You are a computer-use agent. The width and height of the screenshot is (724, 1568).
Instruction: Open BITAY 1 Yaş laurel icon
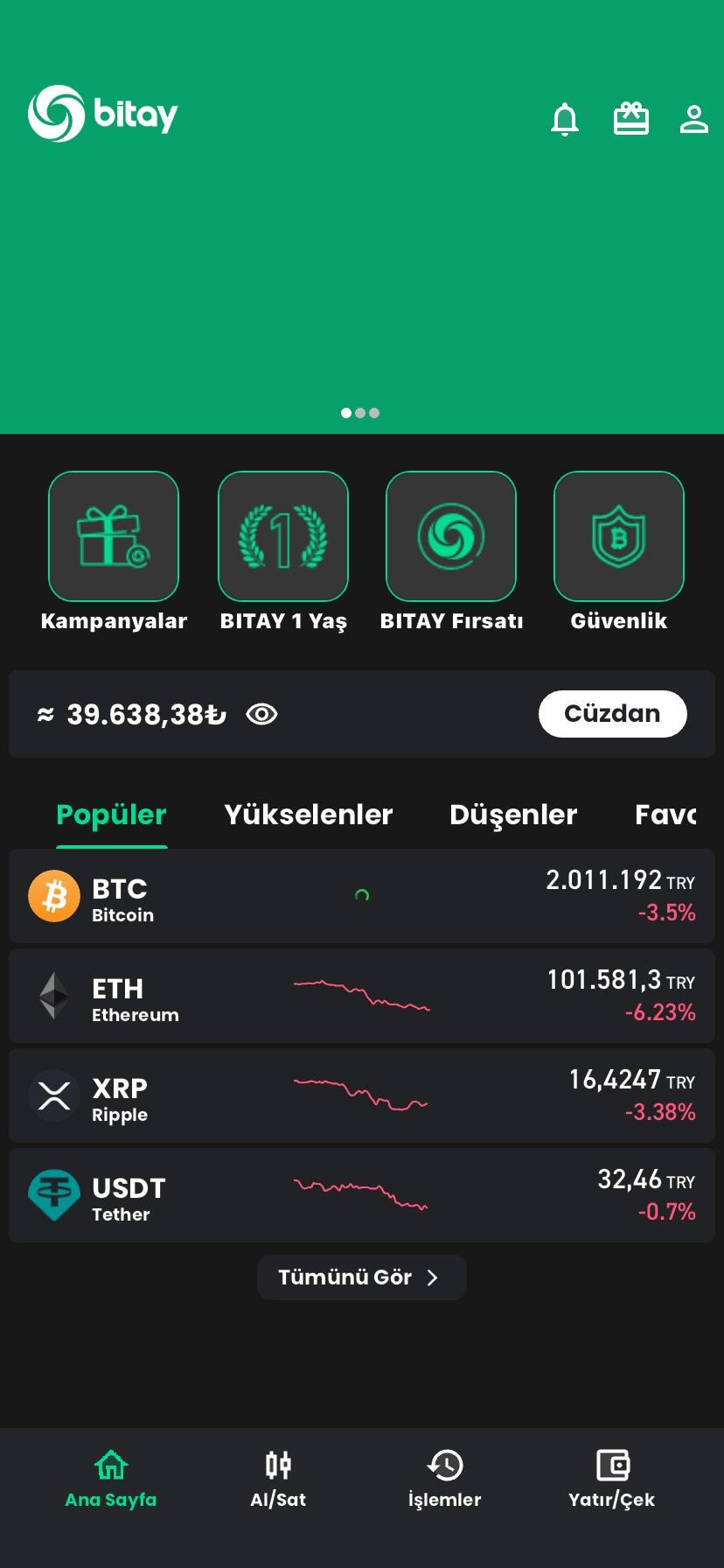coord(282,535)
